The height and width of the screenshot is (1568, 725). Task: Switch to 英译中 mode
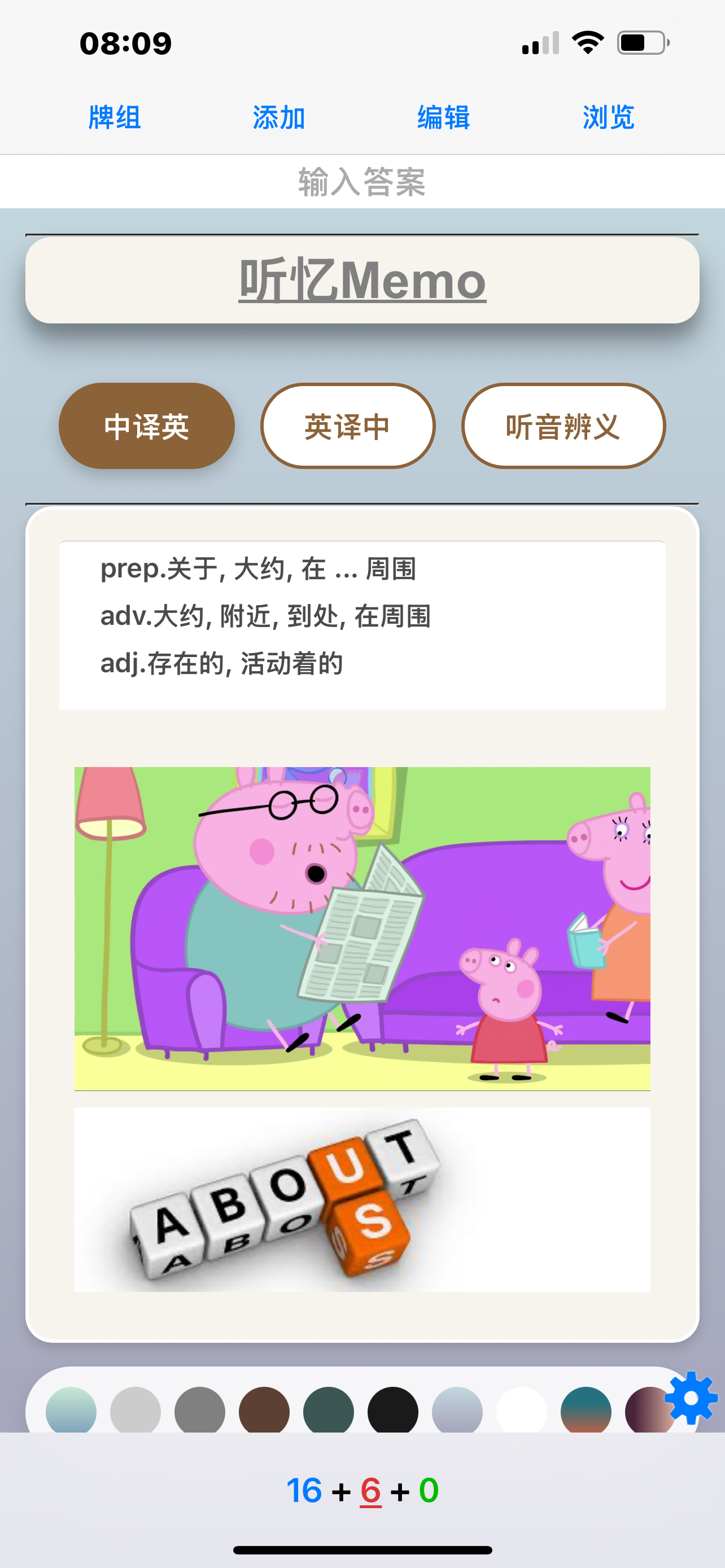click(x=348, y=426)
